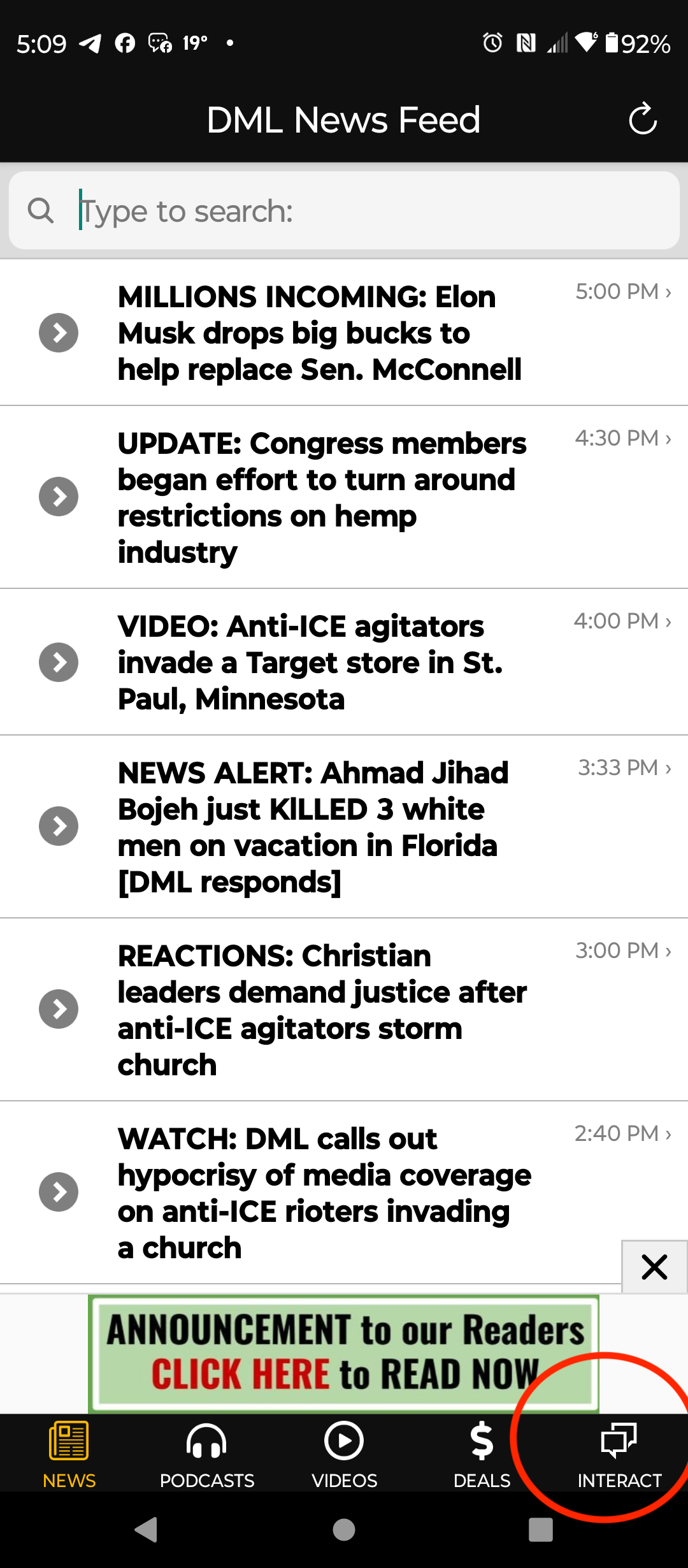Open the Announcement to our Readers banner
Viewport: 688px width, 1568px height.
point(344,1353)
